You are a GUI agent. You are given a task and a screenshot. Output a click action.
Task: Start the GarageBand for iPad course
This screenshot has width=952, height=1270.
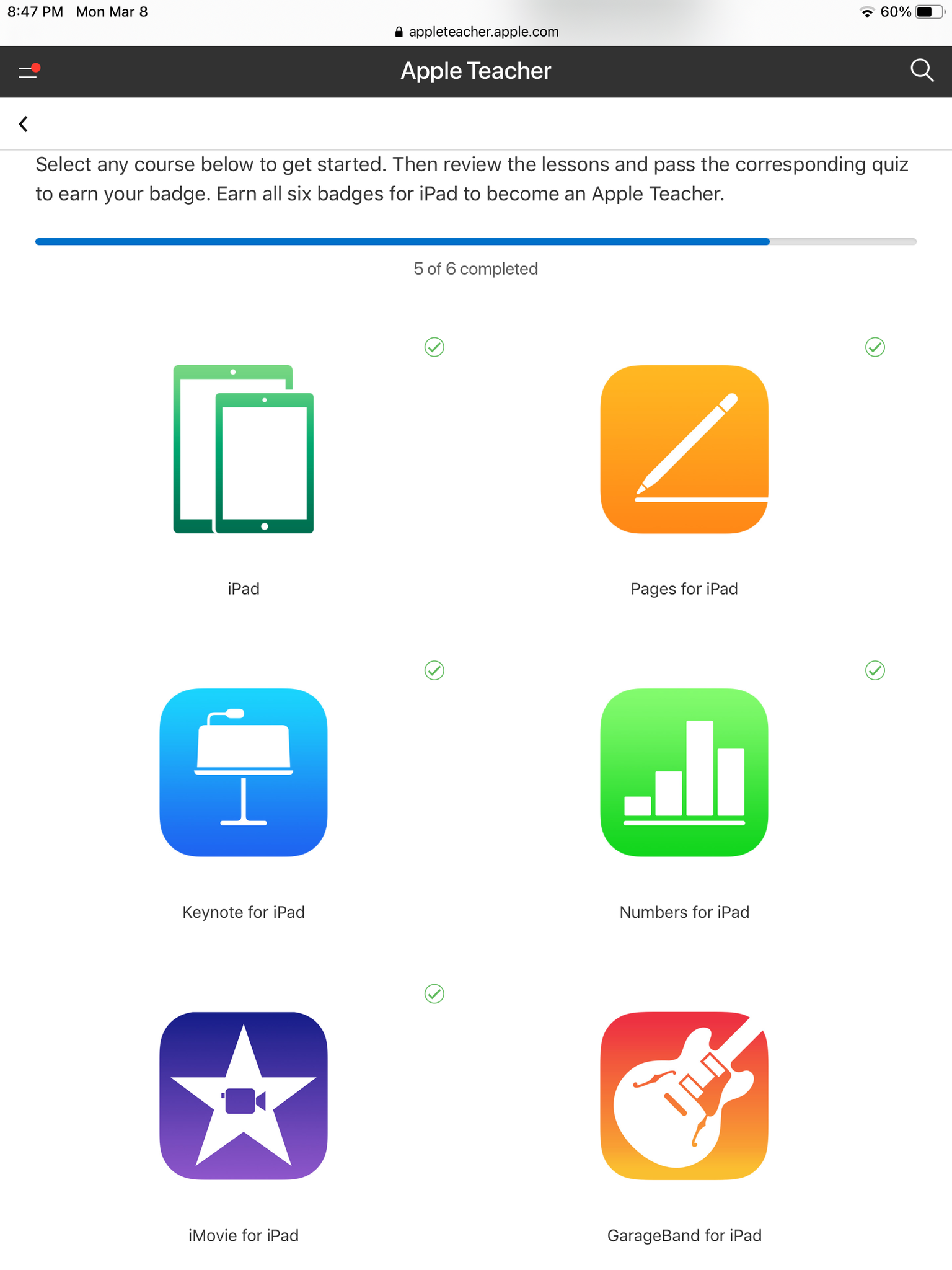[x=684, y=1096]
